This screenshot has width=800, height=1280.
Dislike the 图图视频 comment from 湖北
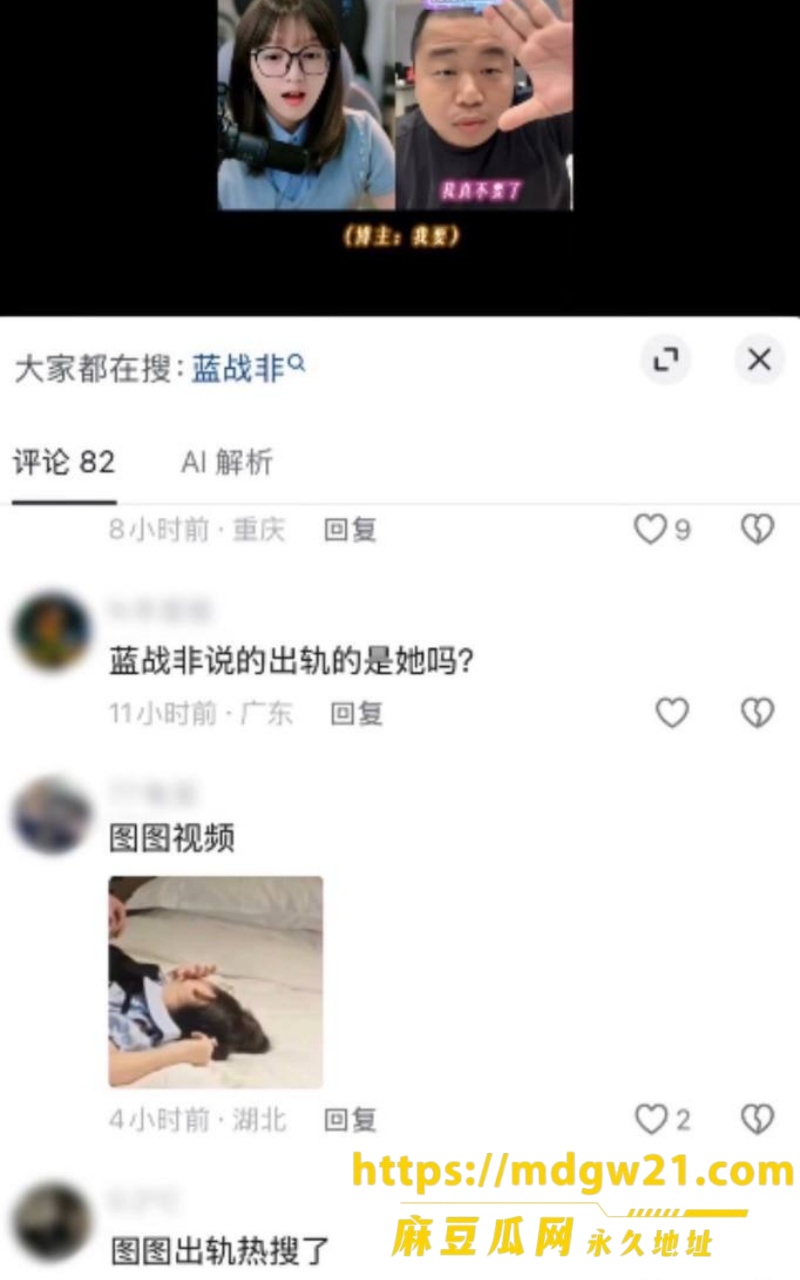(x=757, y=1119)
